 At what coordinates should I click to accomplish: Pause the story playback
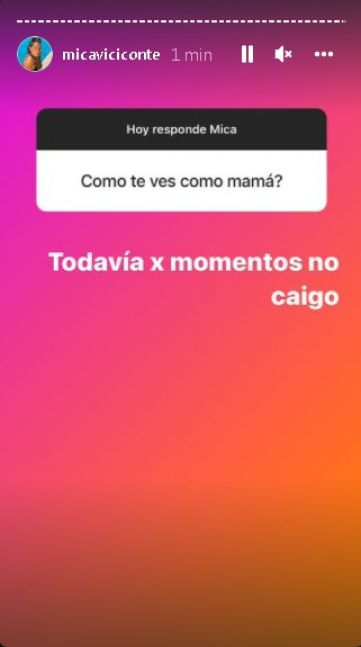[x=247, y=54]
